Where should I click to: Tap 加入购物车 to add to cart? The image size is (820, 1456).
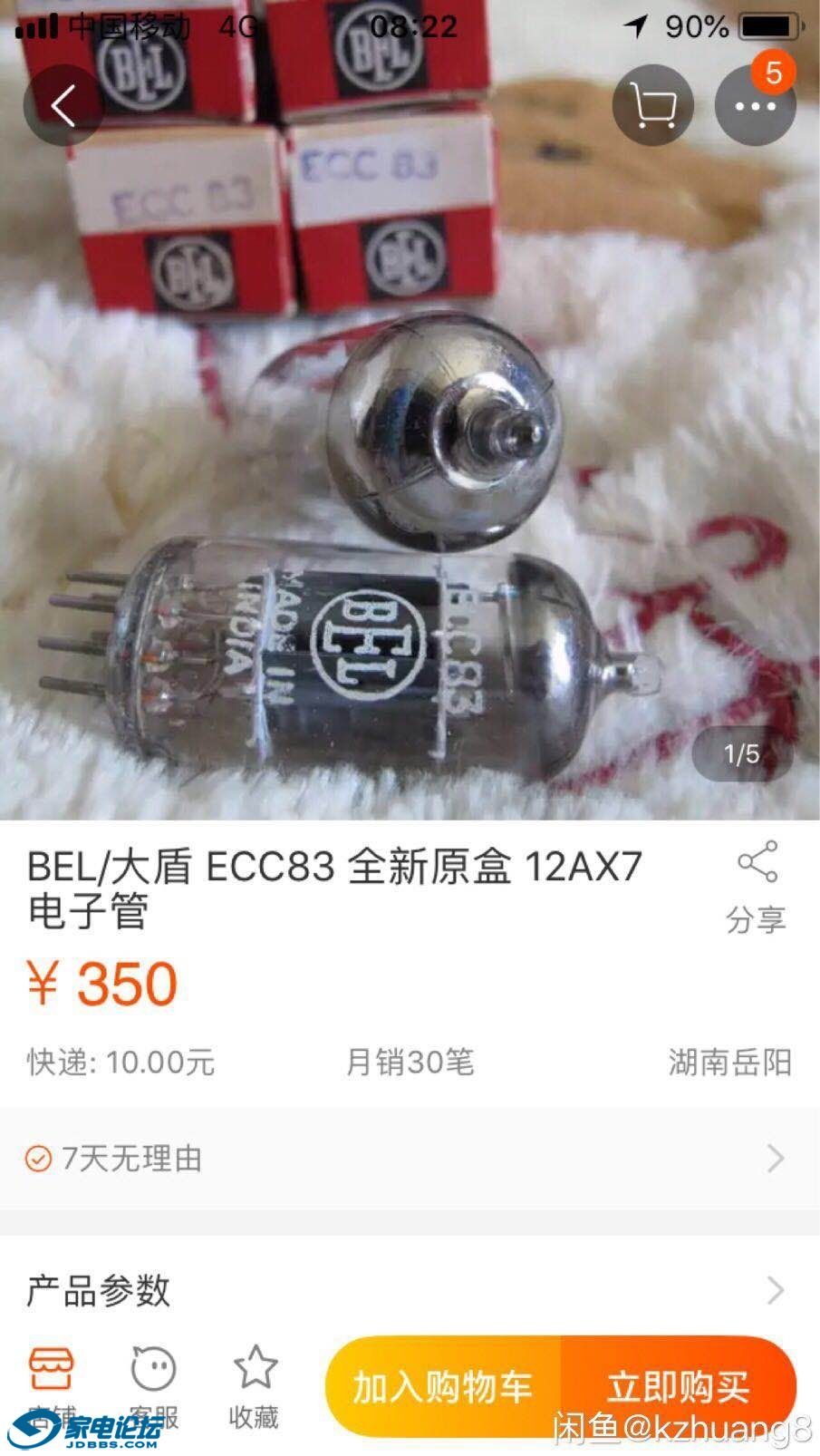(443, 1387)
